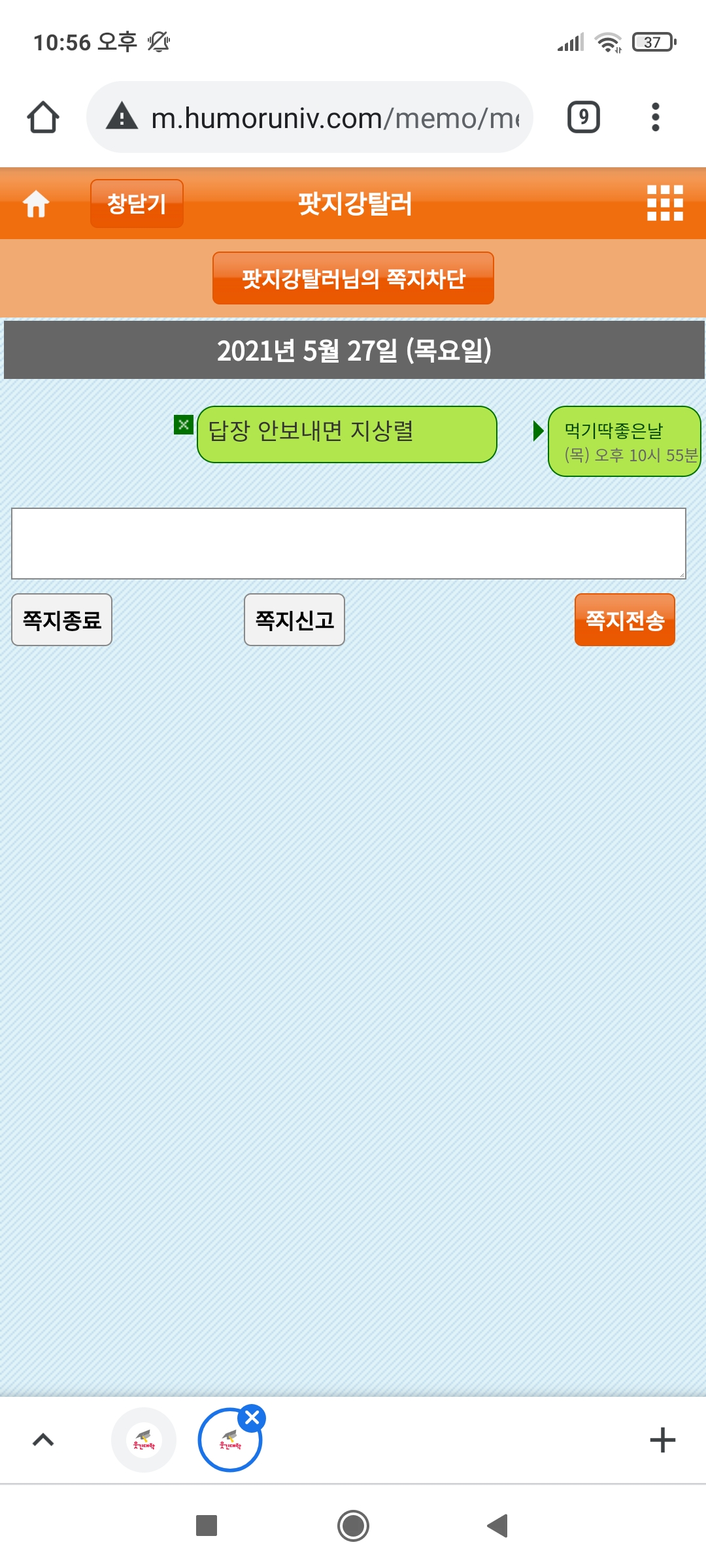Focus the message text box
This screenshot has width=706, height=1568.
pos(348,544)
